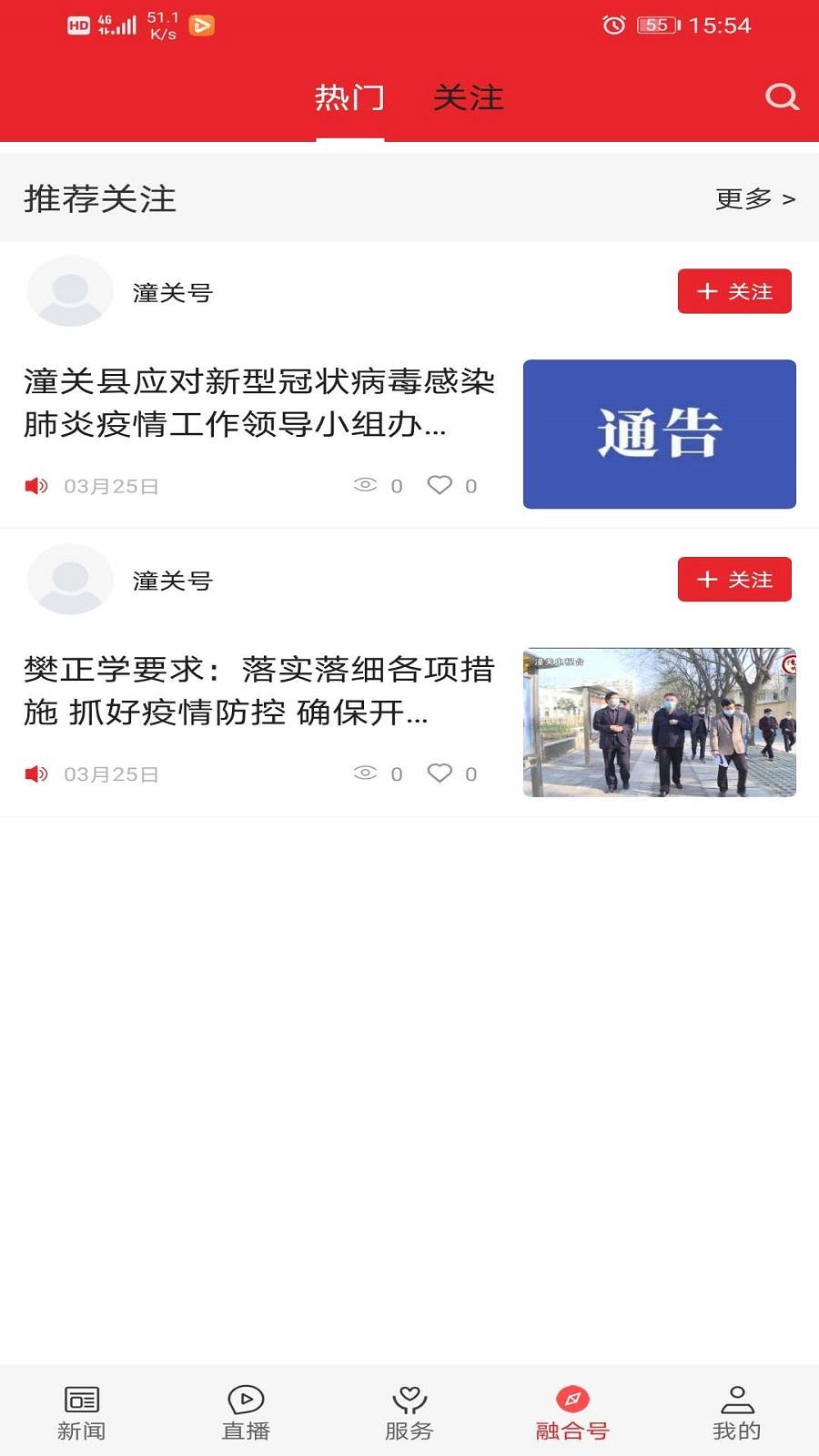Follow the second 潼关号 account
819x1456 pixels.
[734, 579]
